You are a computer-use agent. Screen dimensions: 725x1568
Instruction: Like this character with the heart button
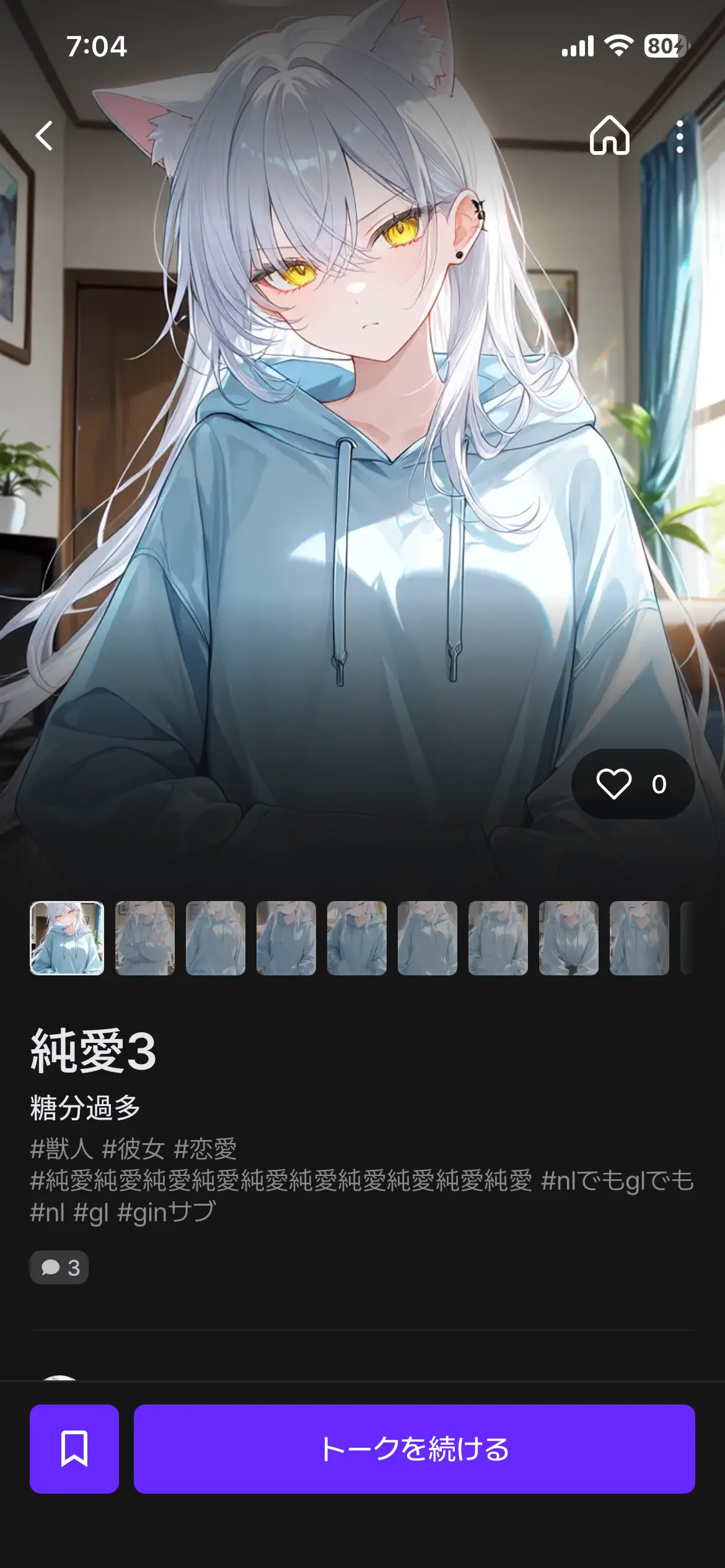[633, 784]
